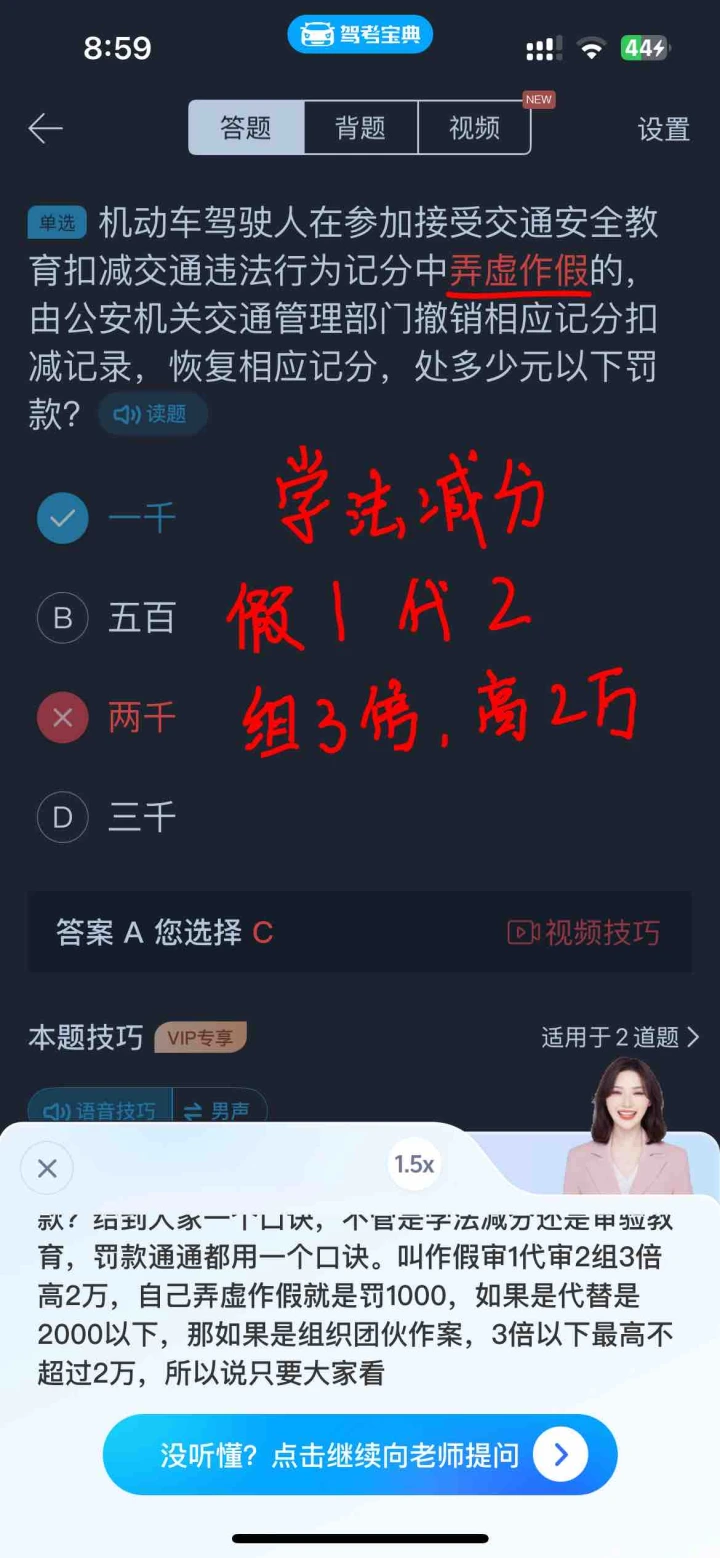The height and width of the screenshot is (1558, 720).
Task: Open 适用于2道题 related questions
Action: [620, 1037]
